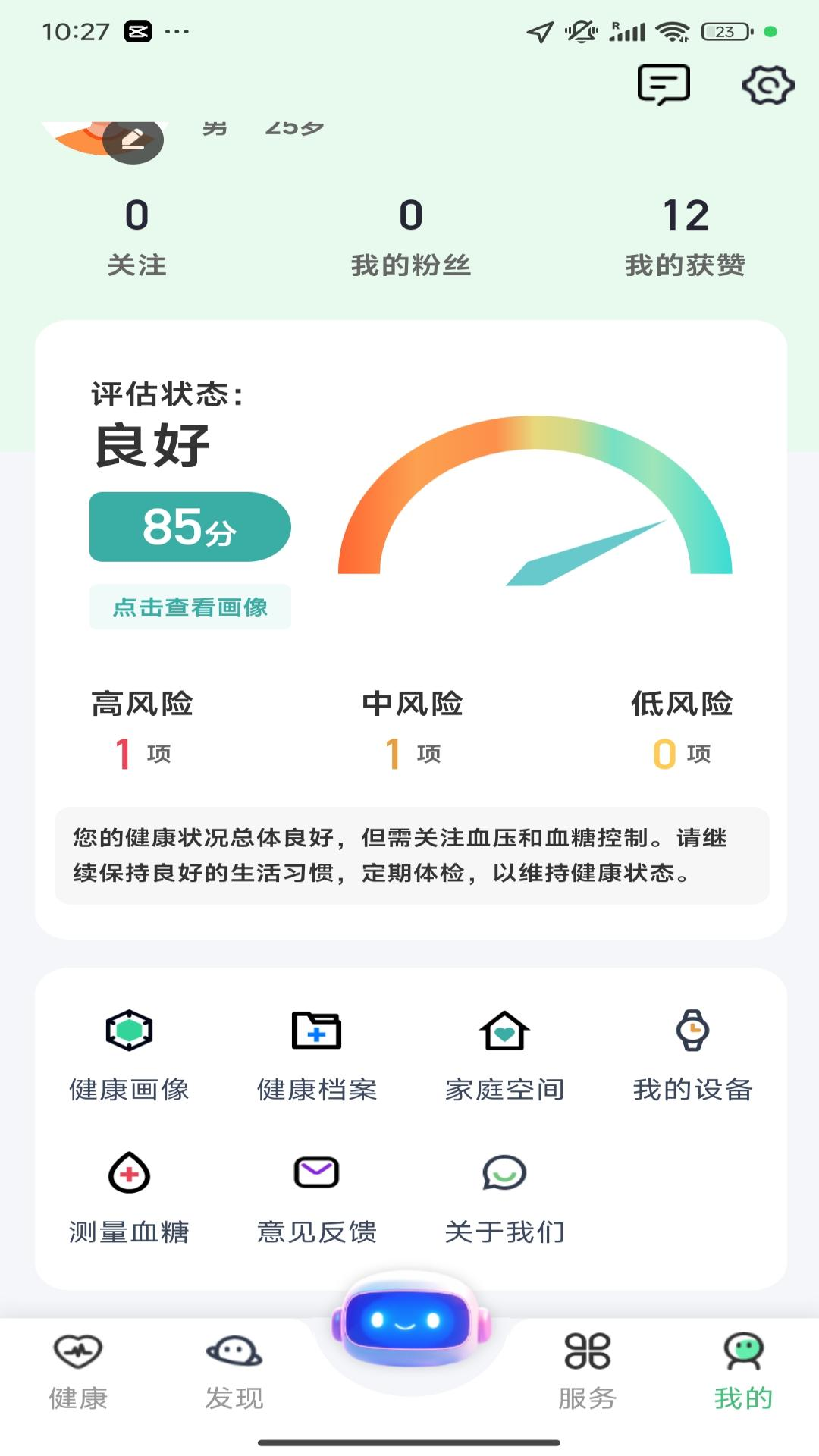Viewport: 819px width, 1456px height.
Task: Tap 点击查看画像 to view the portrait
Action: point(189,607)
